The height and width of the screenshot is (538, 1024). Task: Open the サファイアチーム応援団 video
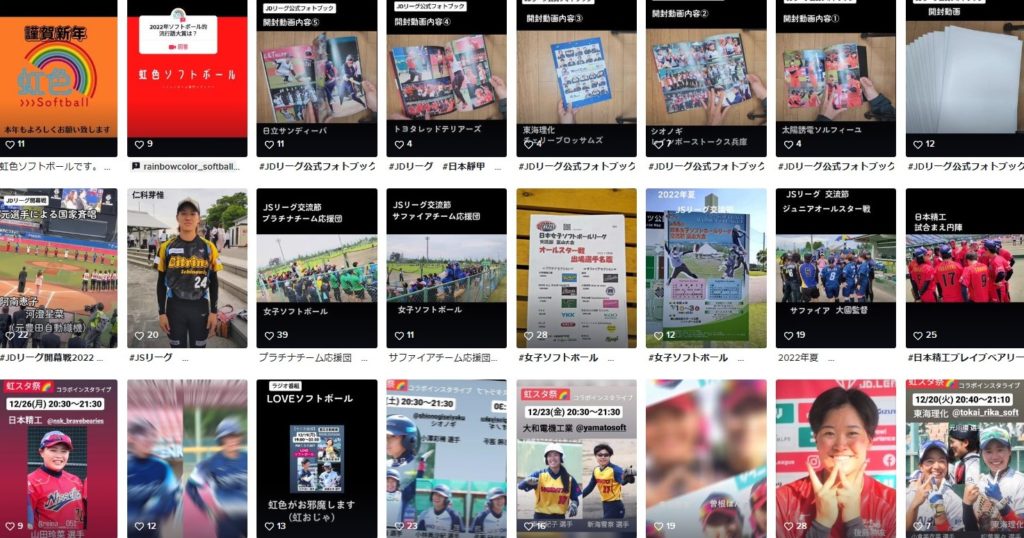(x=446, y=267)
